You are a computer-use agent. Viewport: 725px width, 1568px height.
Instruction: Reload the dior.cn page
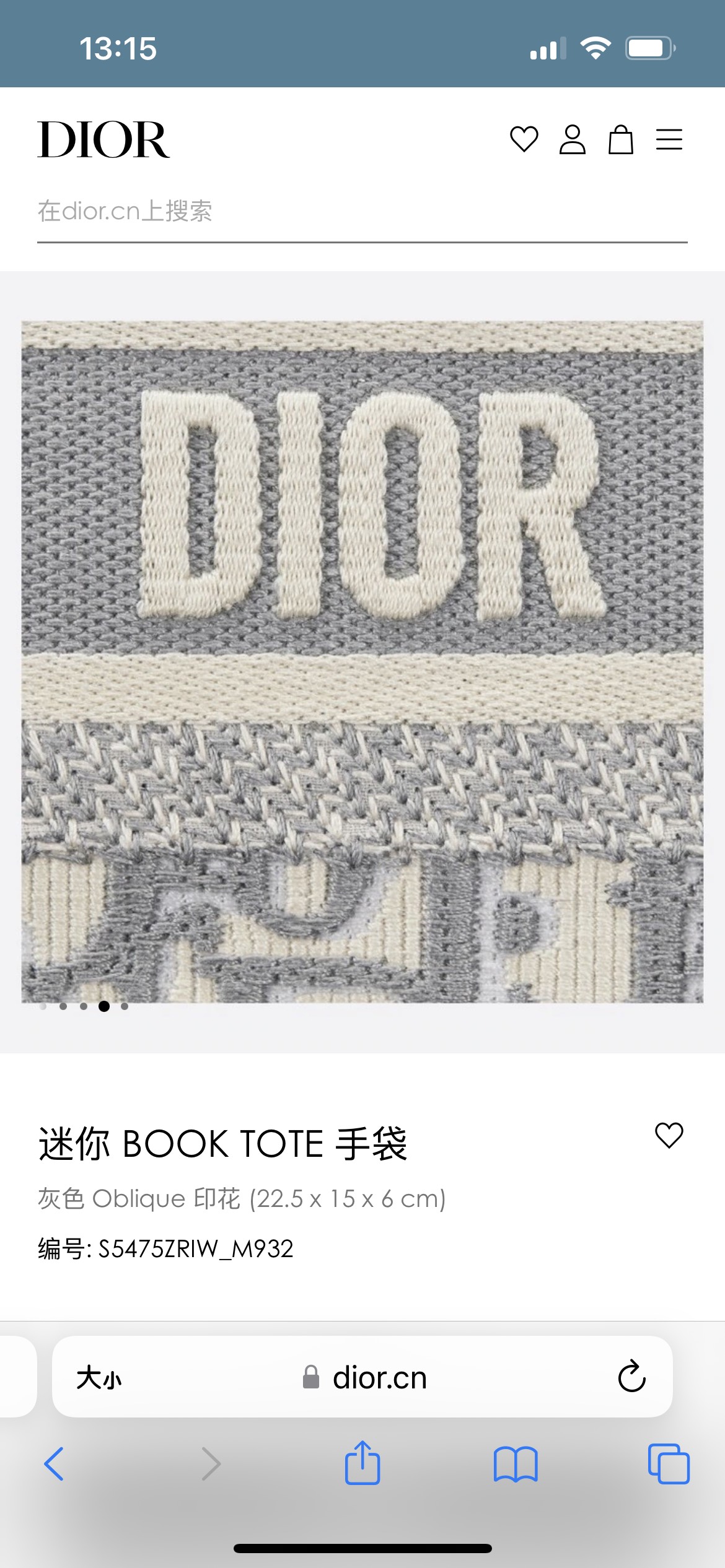(631, 1377)
